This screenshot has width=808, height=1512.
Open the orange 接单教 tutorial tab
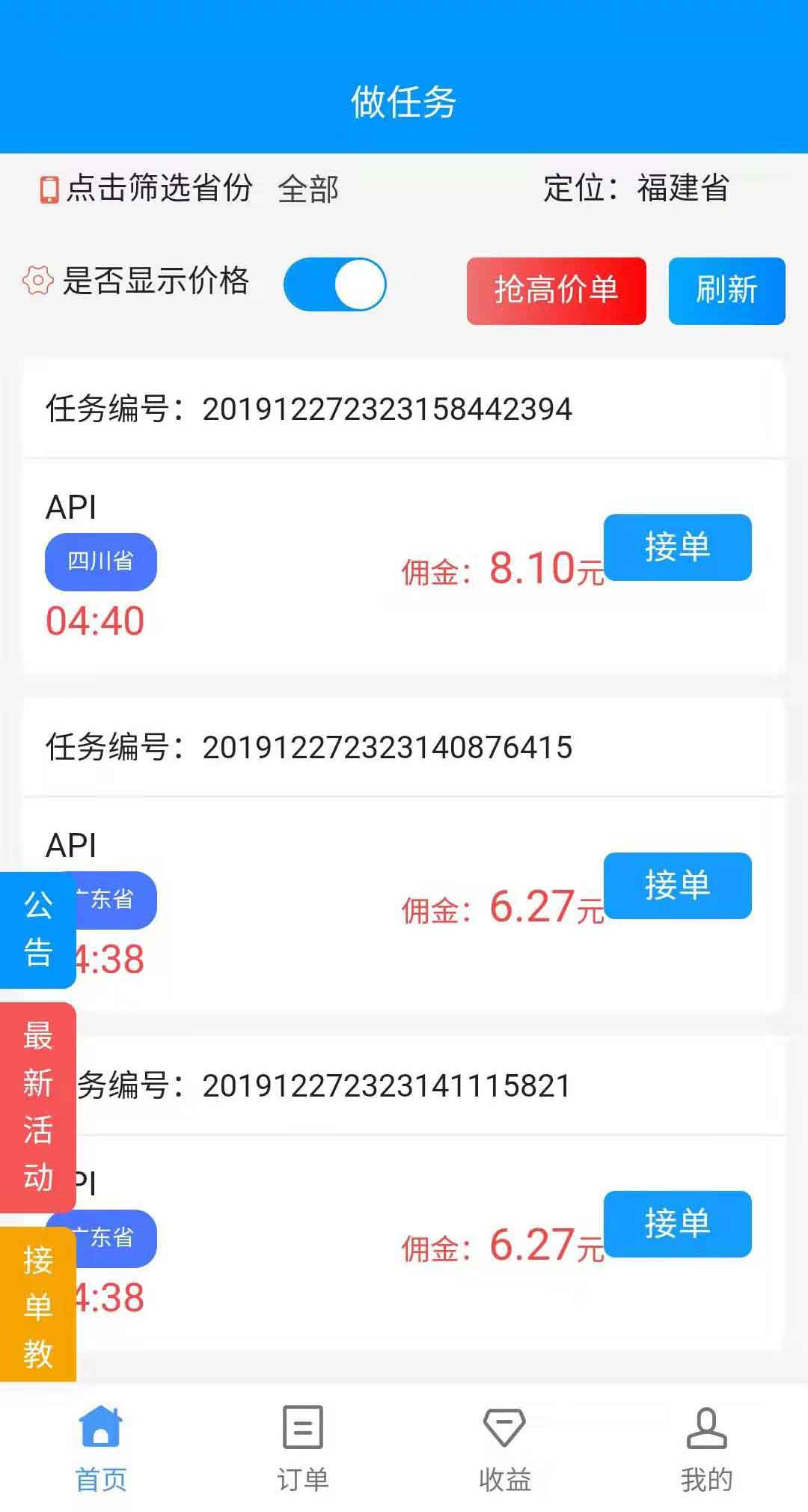[37, 1305]
